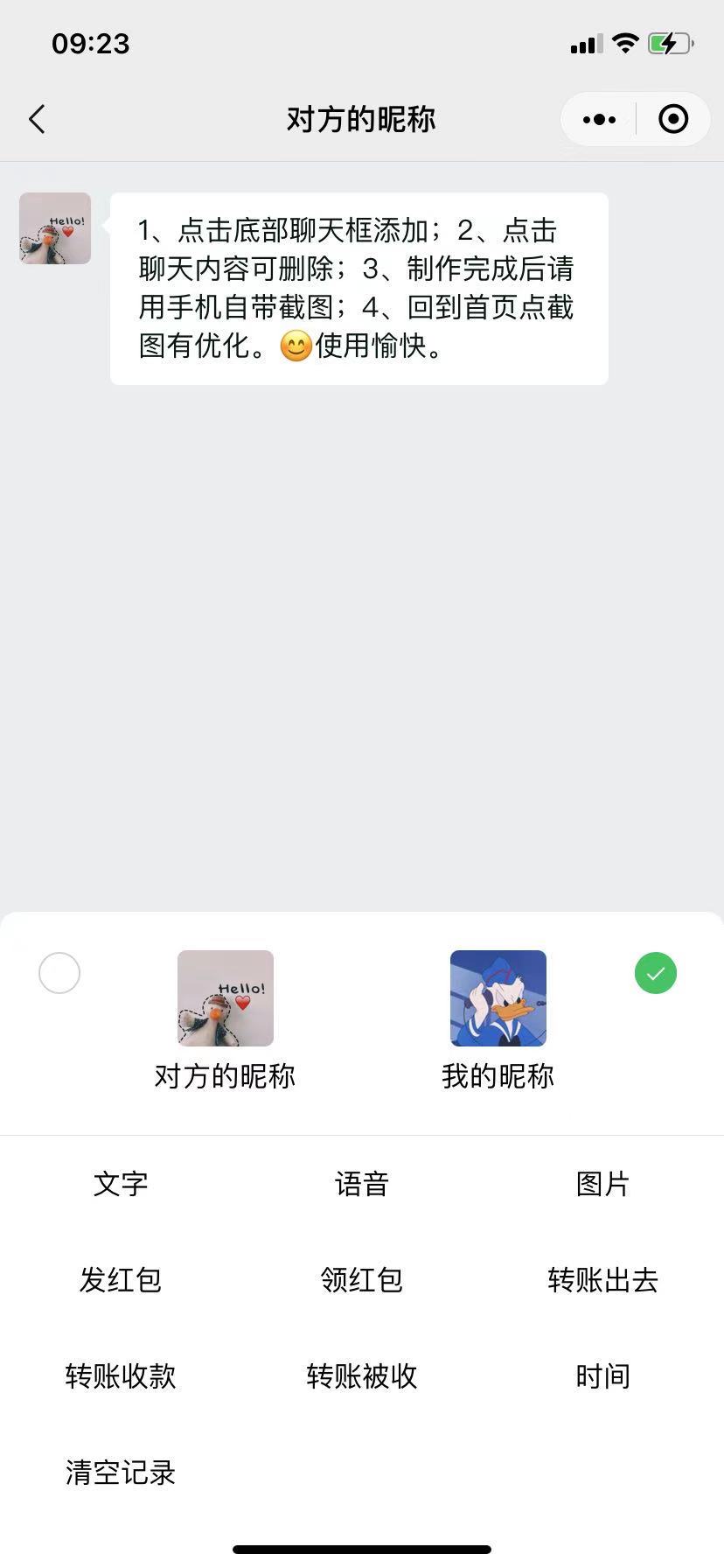Screen dimensions: 724x1568
Task: Select the green checkmark for 我的昵称
Action: click(656, 973)
